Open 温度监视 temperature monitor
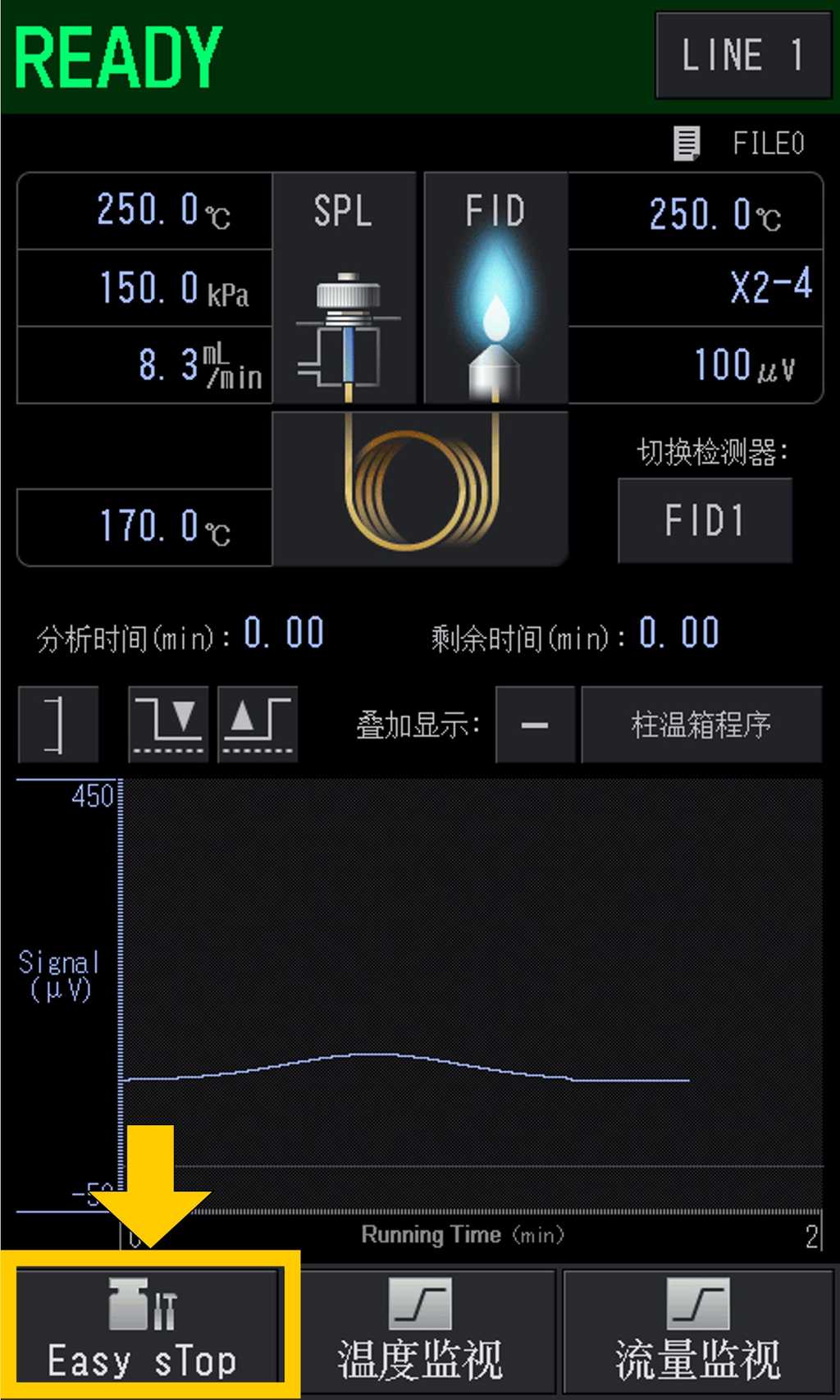 [420, 1329]
